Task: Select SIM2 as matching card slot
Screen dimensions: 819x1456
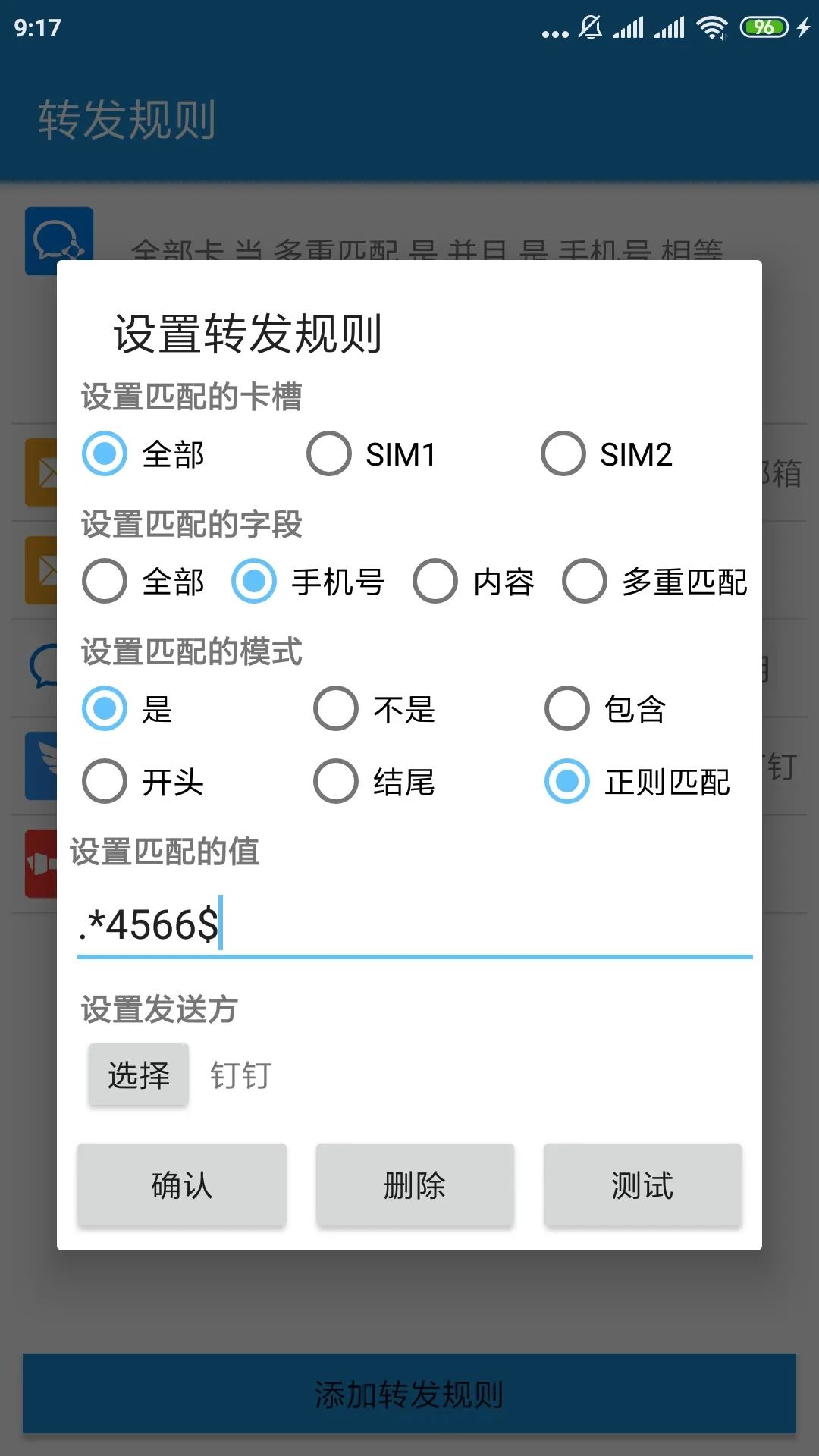Action: [x=563, y=454]
